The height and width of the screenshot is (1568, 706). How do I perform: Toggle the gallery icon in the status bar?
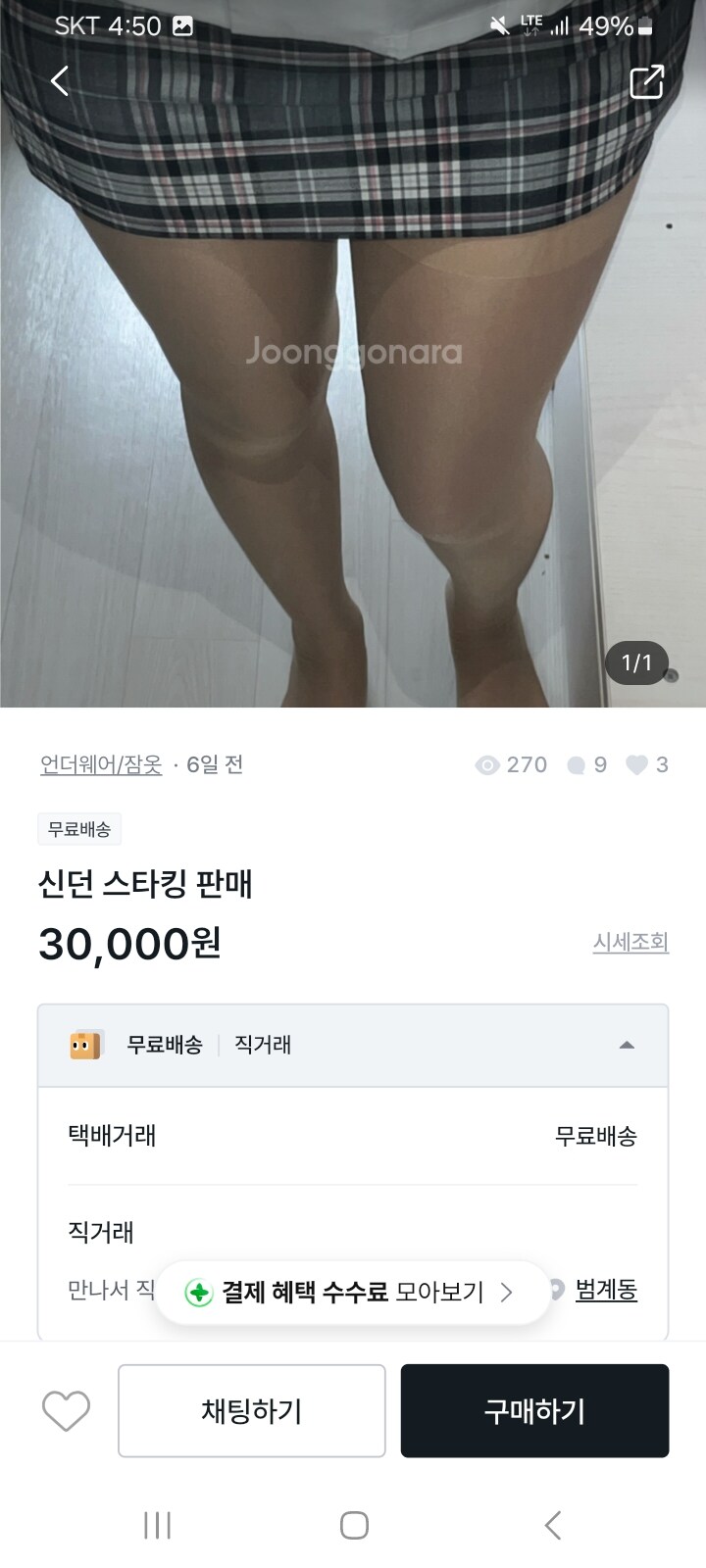pyautogui.click(x=181, y=26)
